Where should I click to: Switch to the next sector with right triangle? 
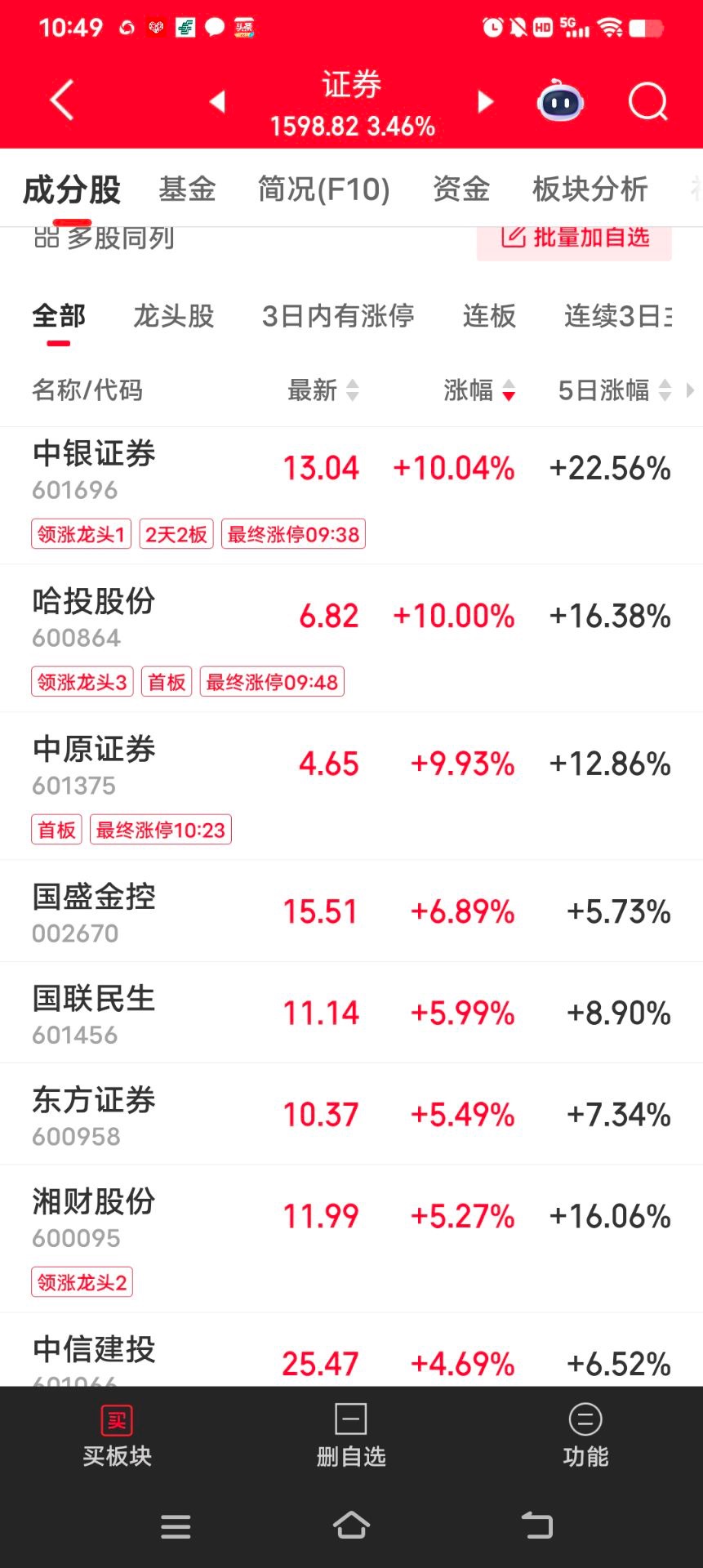485,101
